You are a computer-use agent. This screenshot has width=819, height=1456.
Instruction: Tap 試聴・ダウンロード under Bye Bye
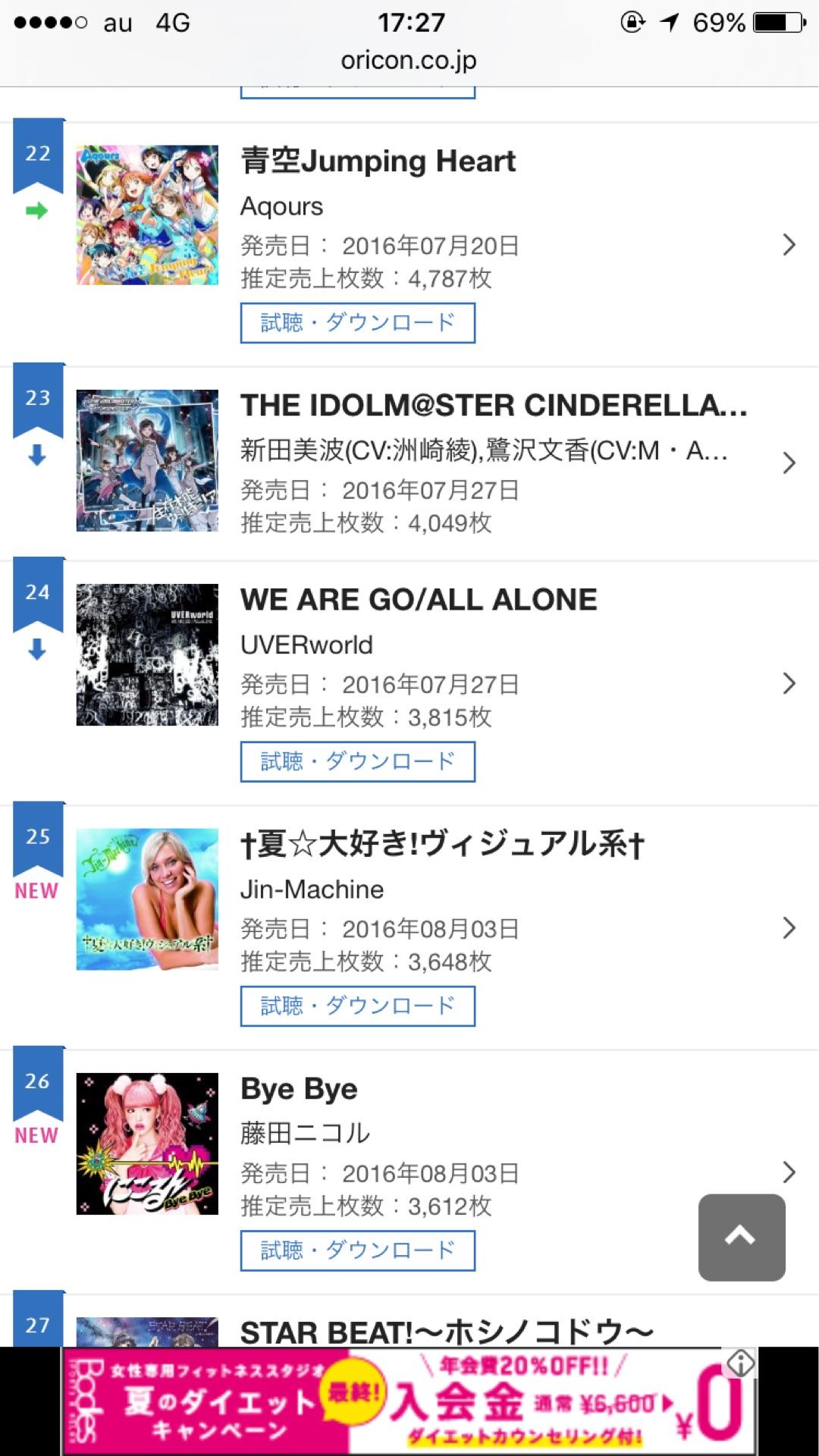coord(357,1250)
